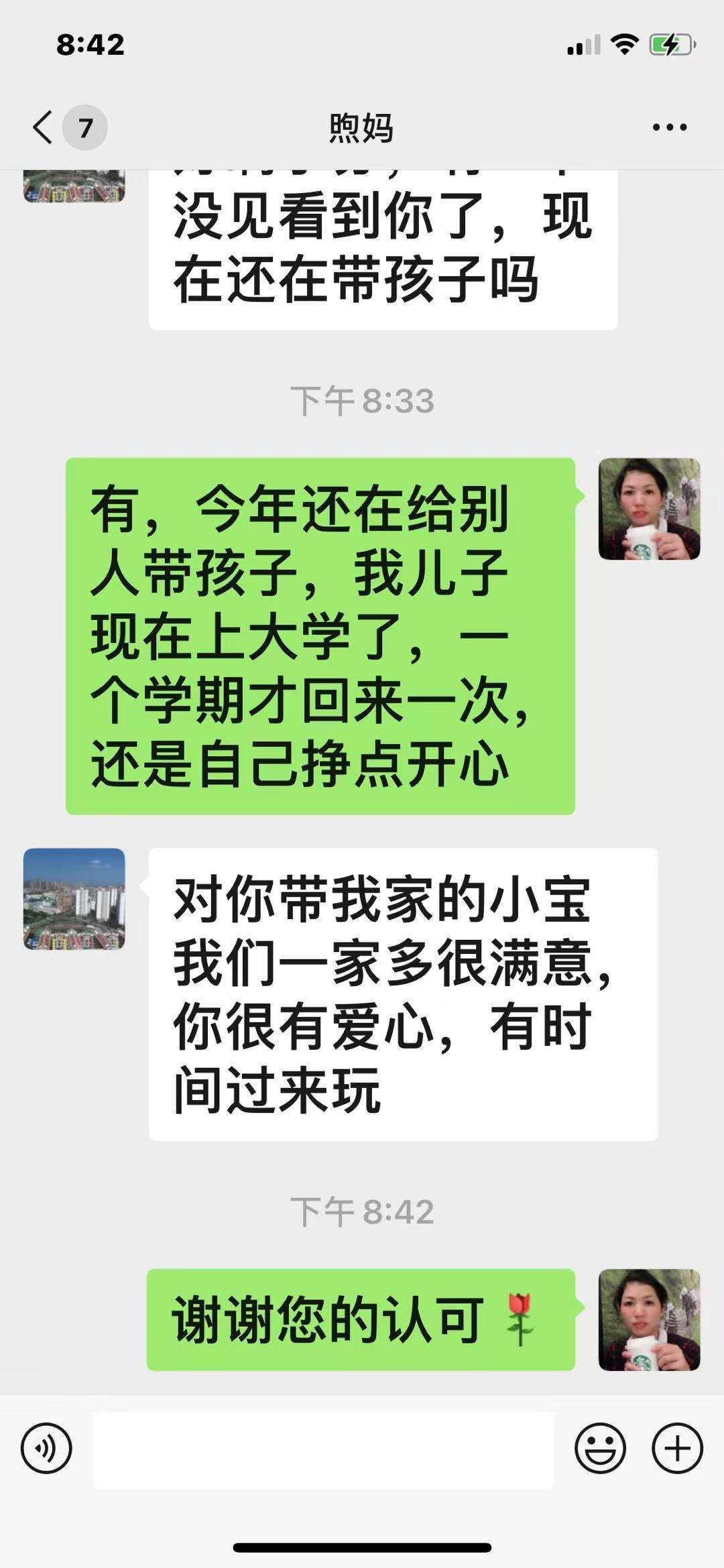Open my avatar beside 有，今年还在给别人带孩子 message
724x1568 pixels.
tap(649, 509)
